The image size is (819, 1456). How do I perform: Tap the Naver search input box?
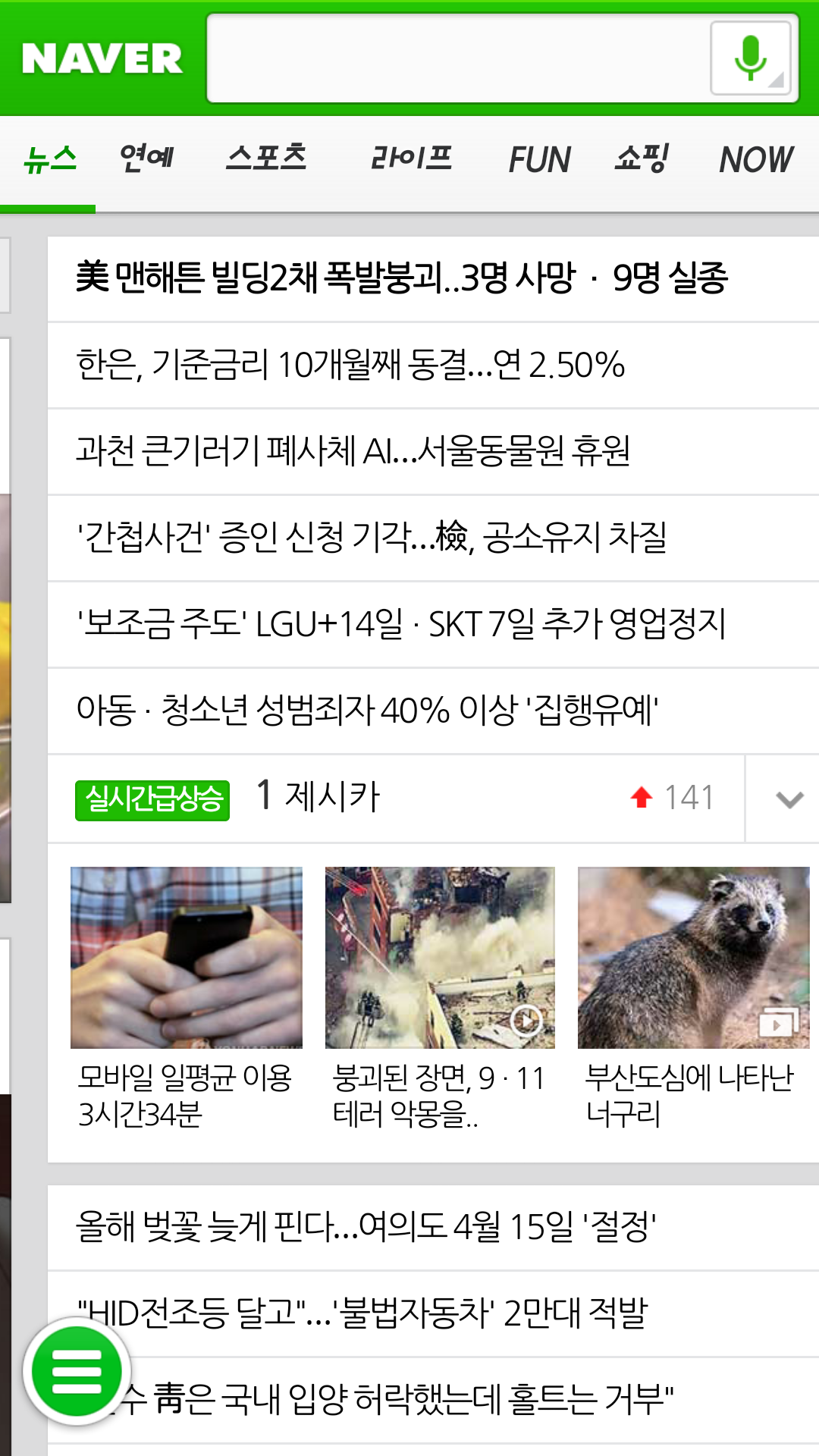click(x=455, y=58)
